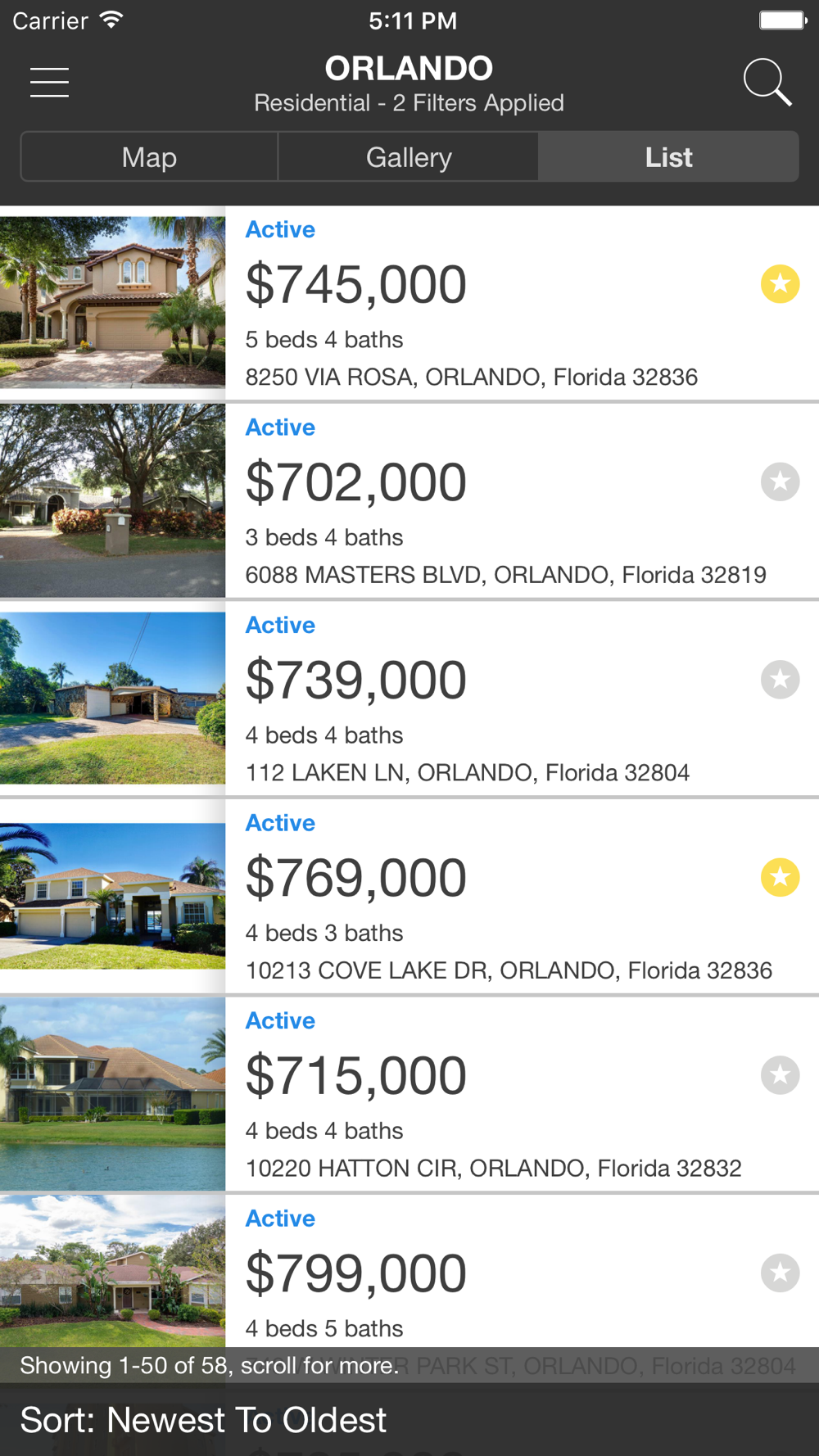
Task: Star the $739,000 Laken Ln listing
Action: click(x=780, y=680)
